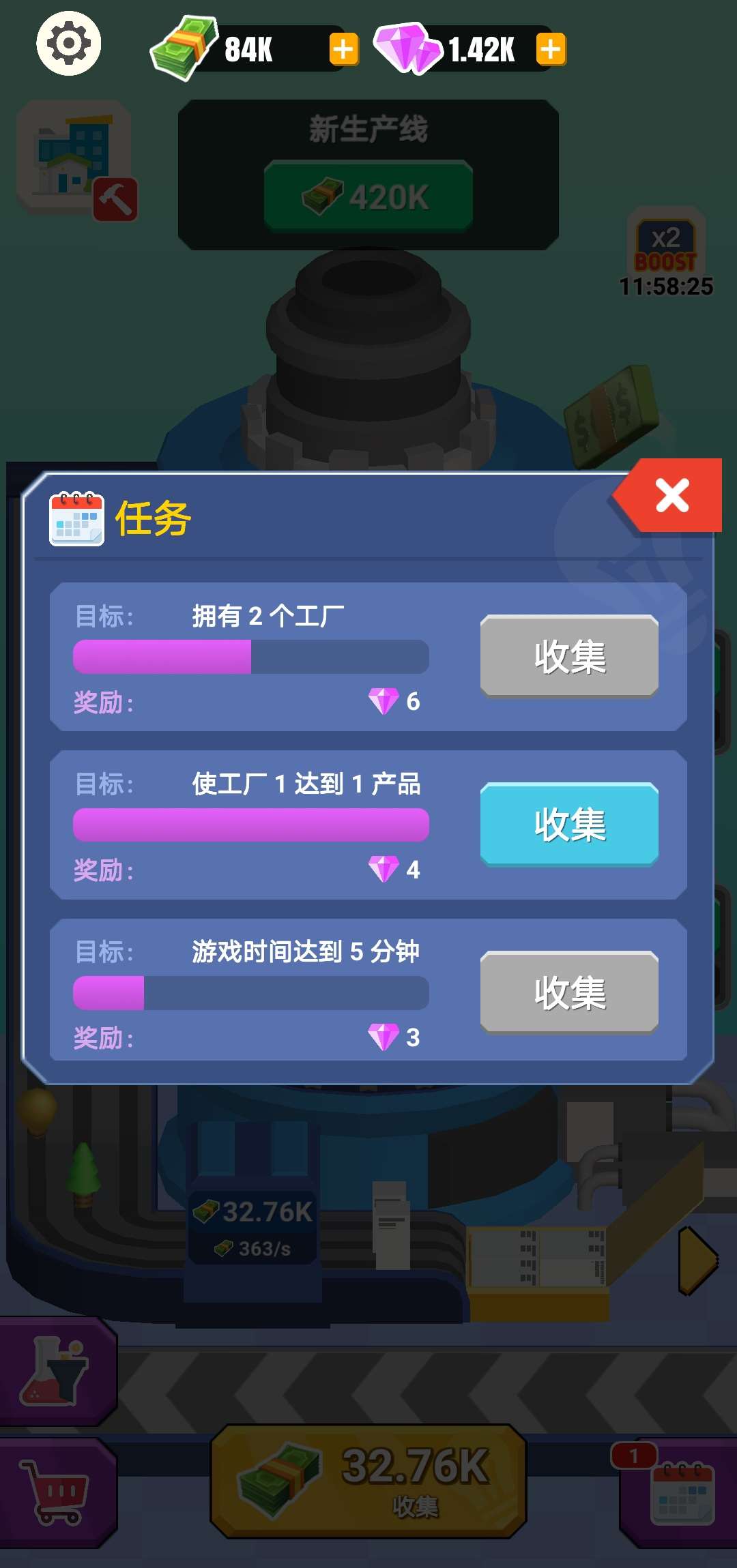Tap 收集 for 游戏时间达到 5 分钟 task
This screenshot has width=737, height=1568.
(x=569, y=992)
